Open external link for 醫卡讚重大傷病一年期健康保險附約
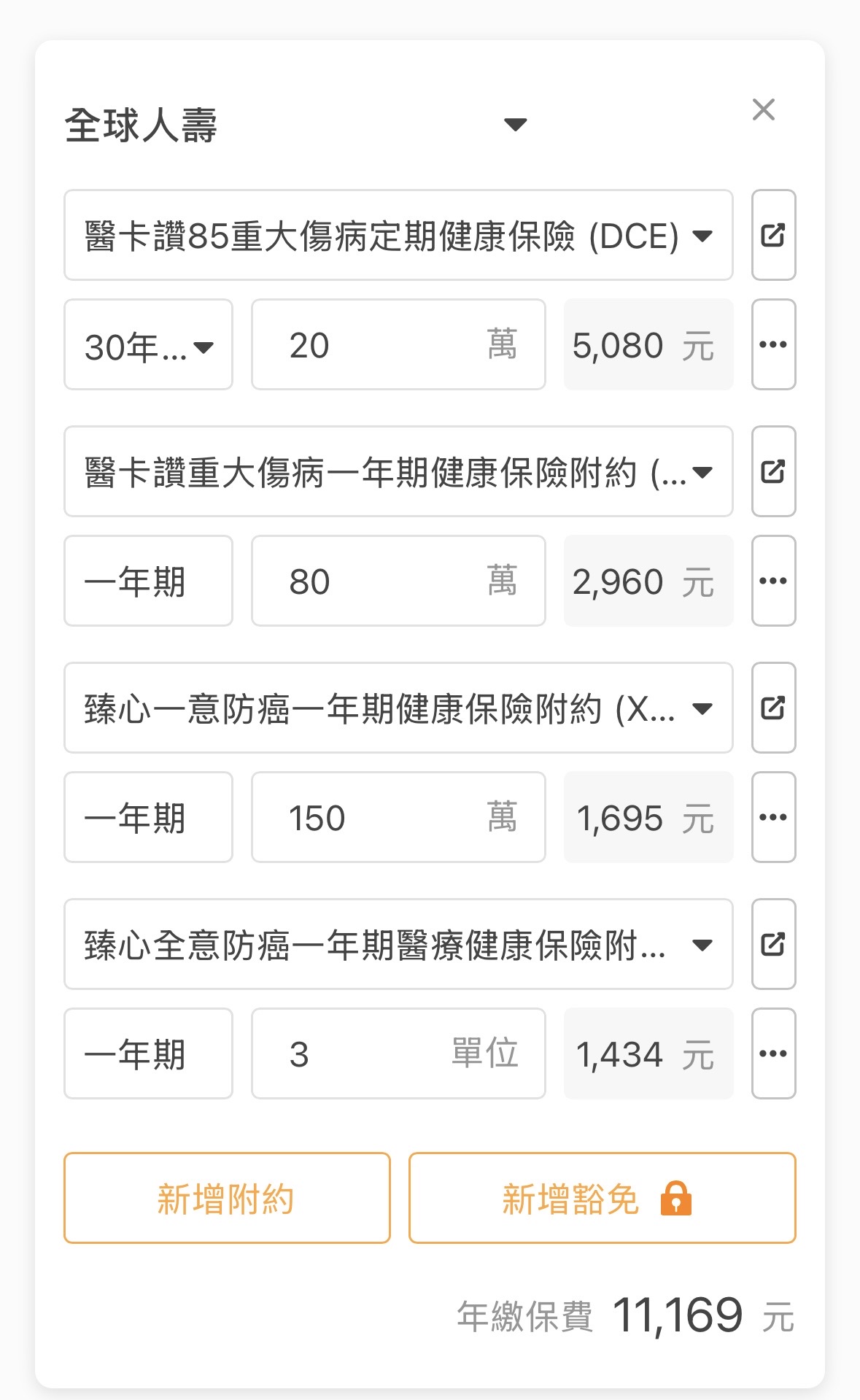The width and height of the screenshot is (860, 1400). 773,472
